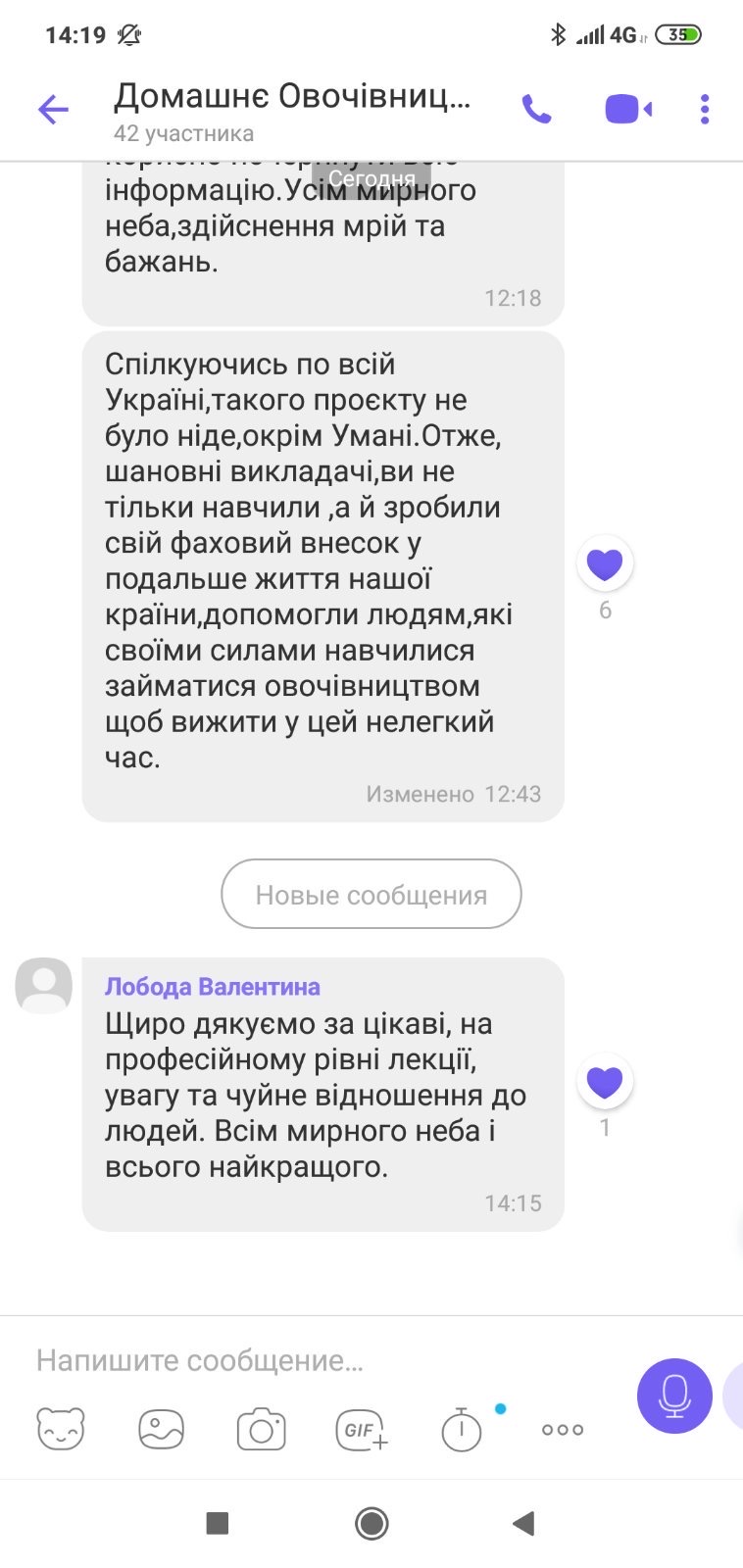Go back using the purple arrow

53,109
